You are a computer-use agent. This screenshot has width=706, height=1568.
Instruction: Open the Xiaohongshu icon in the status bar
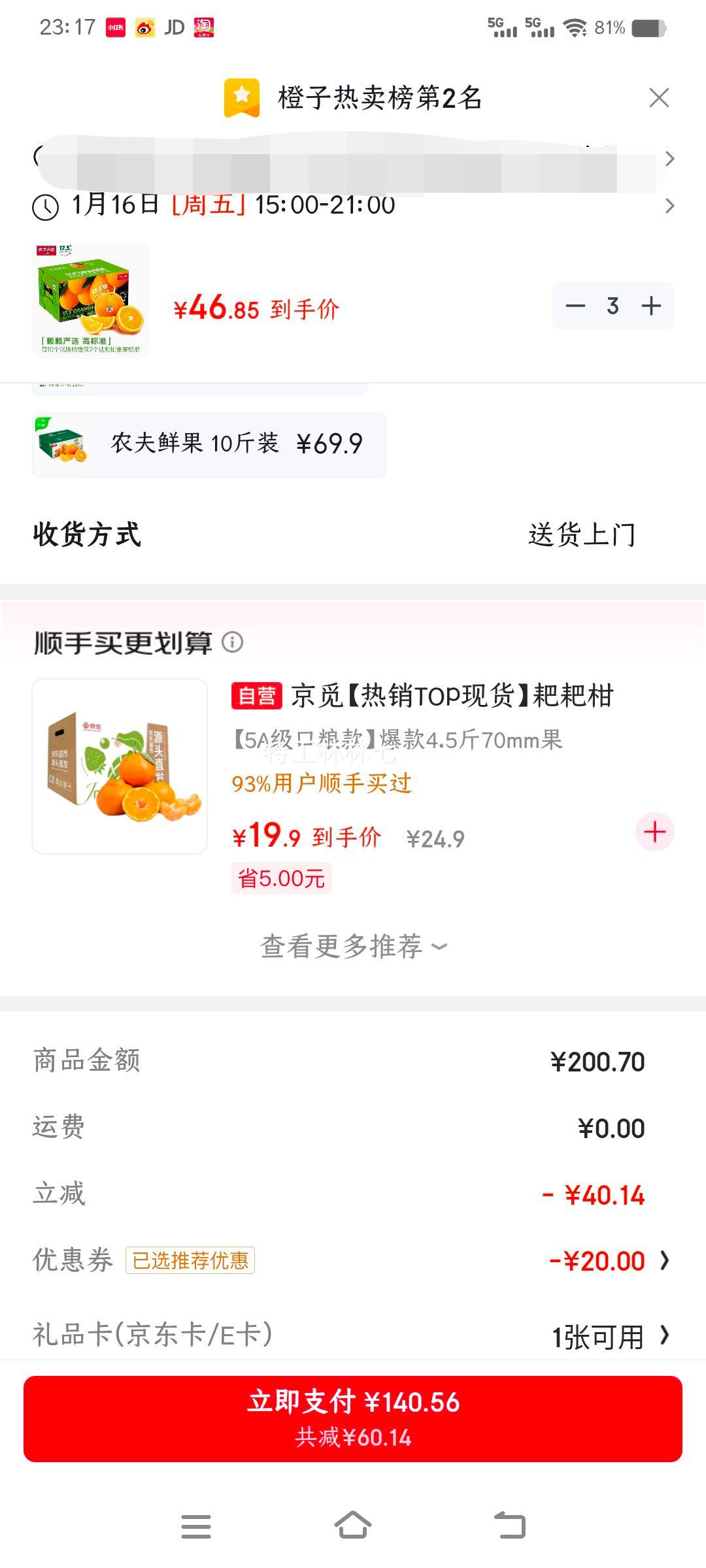(x=115, y=27)
